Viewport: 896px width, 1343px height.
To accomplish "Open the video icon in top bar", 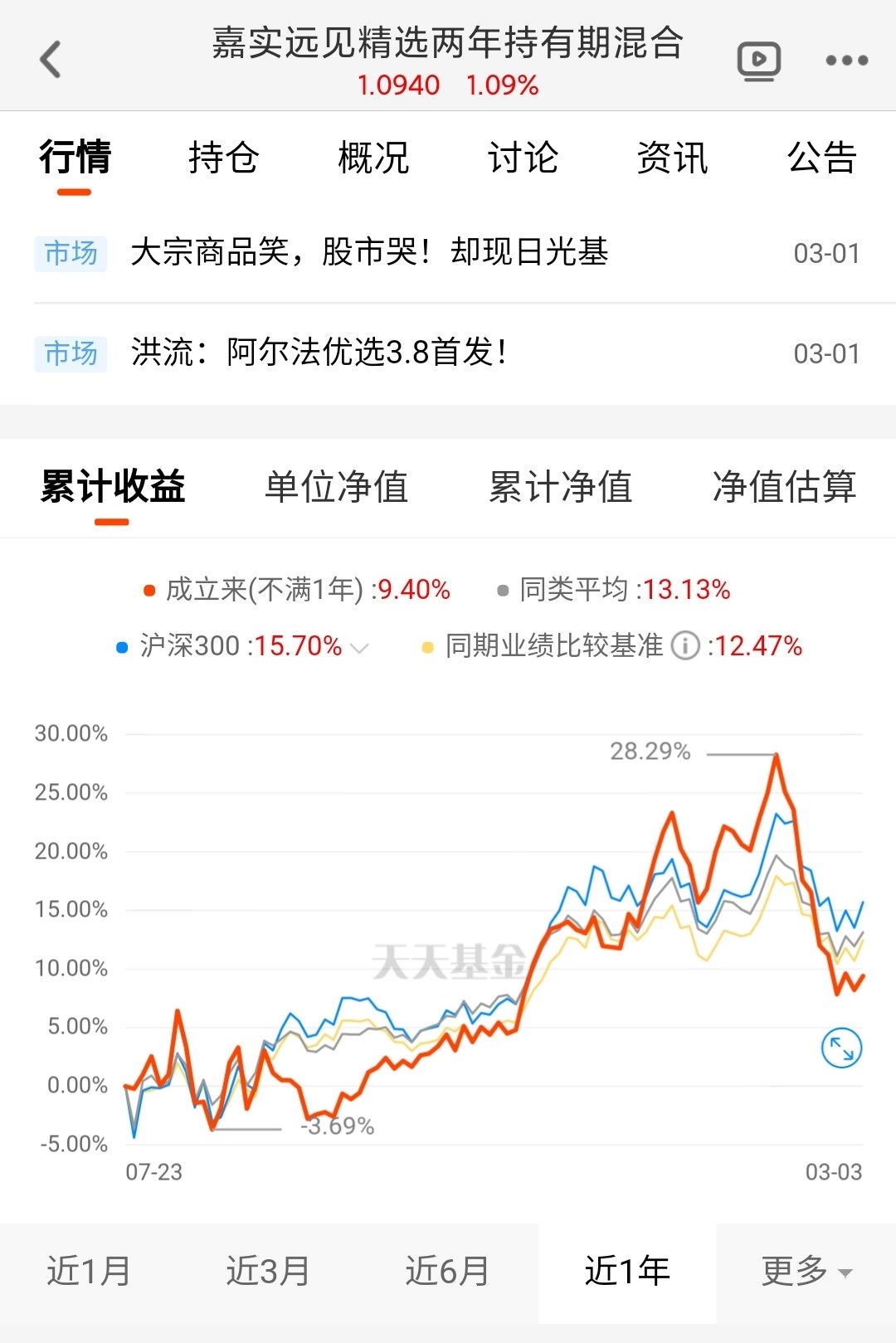I will 758,58.
